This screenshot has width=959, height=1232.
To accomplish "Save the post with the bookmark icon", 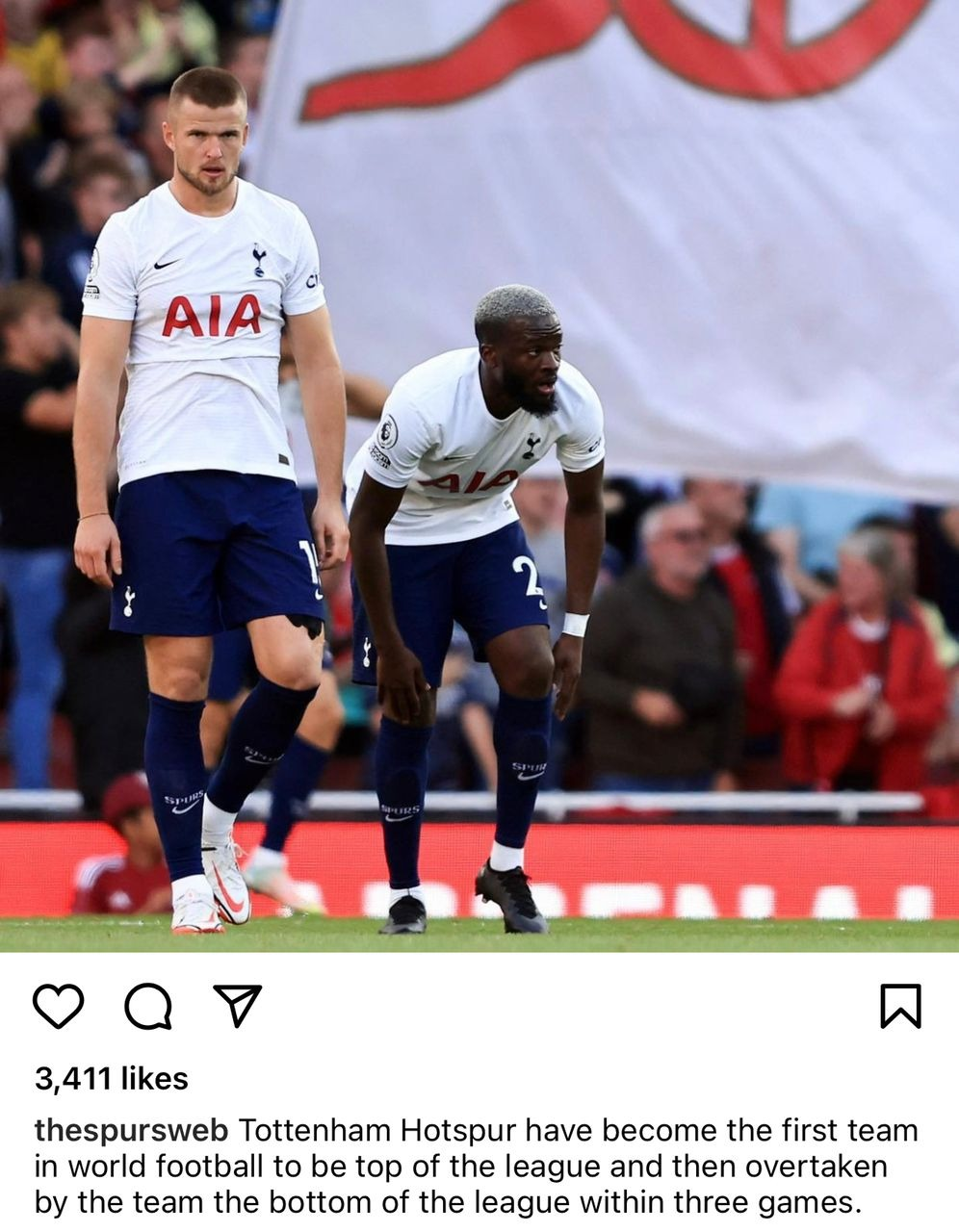I will (900, 1006).
